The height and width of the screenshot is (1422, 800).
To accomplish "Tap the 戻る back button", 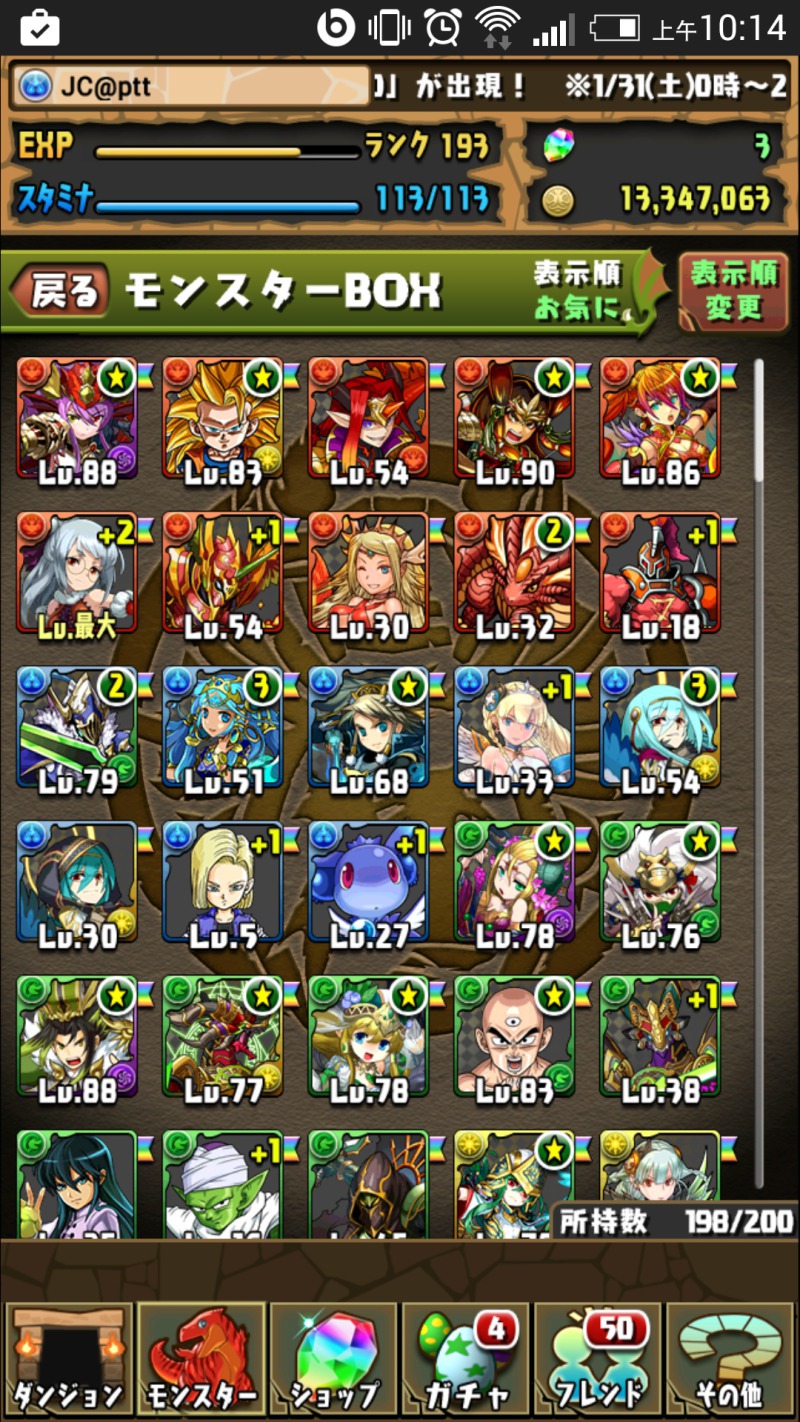I will [59, 291].
